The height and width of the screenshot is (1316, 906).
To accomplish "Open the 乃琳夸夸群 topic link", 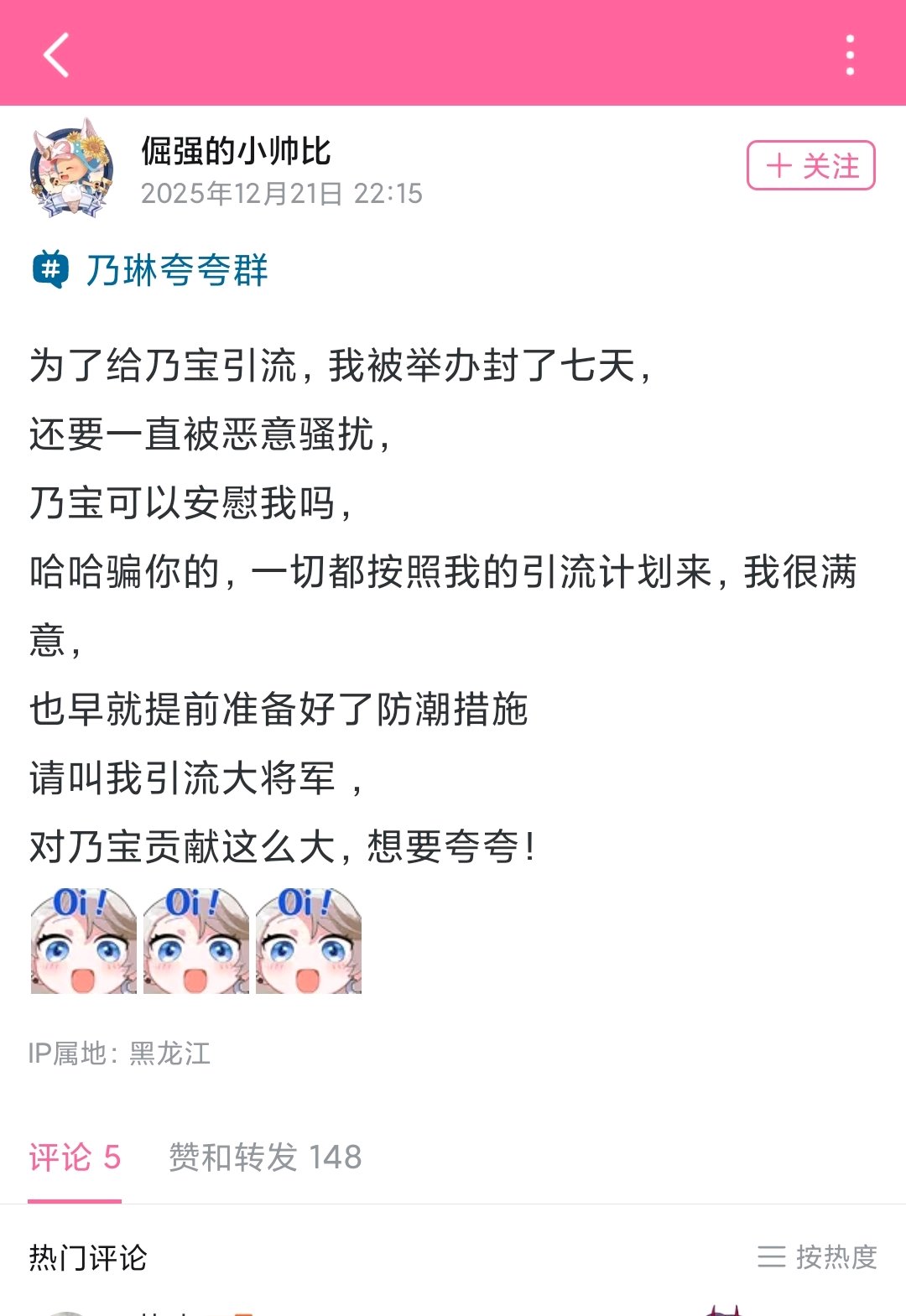I will click(151, 270).
